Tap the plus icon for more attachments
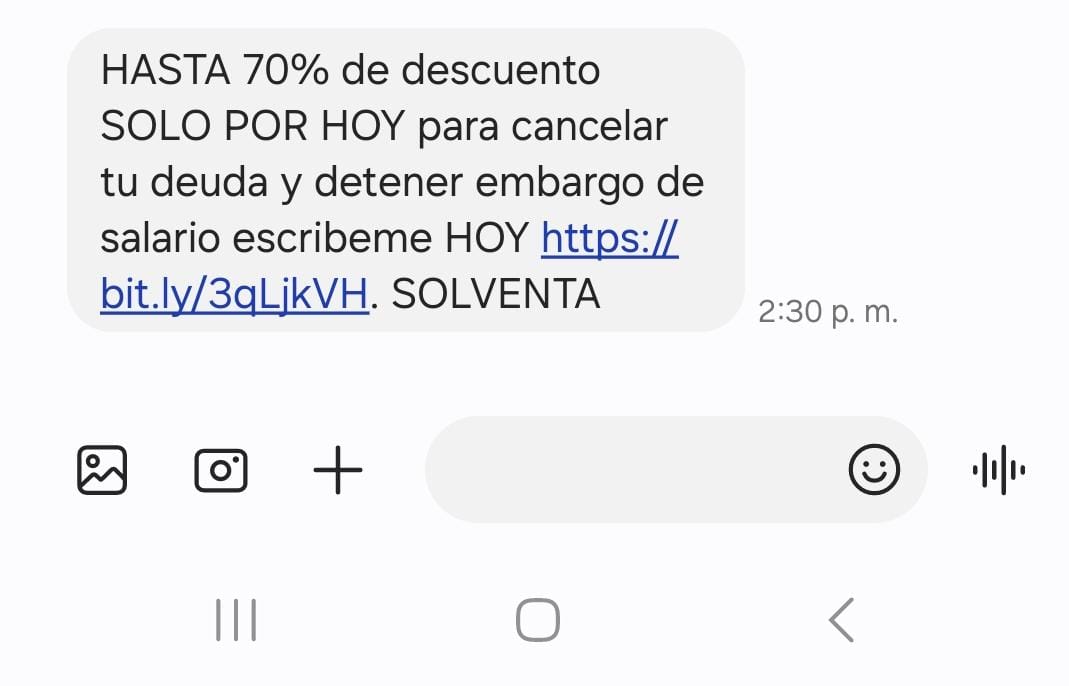This screenshot has height=686, width=1069. [x=338, y=470]
